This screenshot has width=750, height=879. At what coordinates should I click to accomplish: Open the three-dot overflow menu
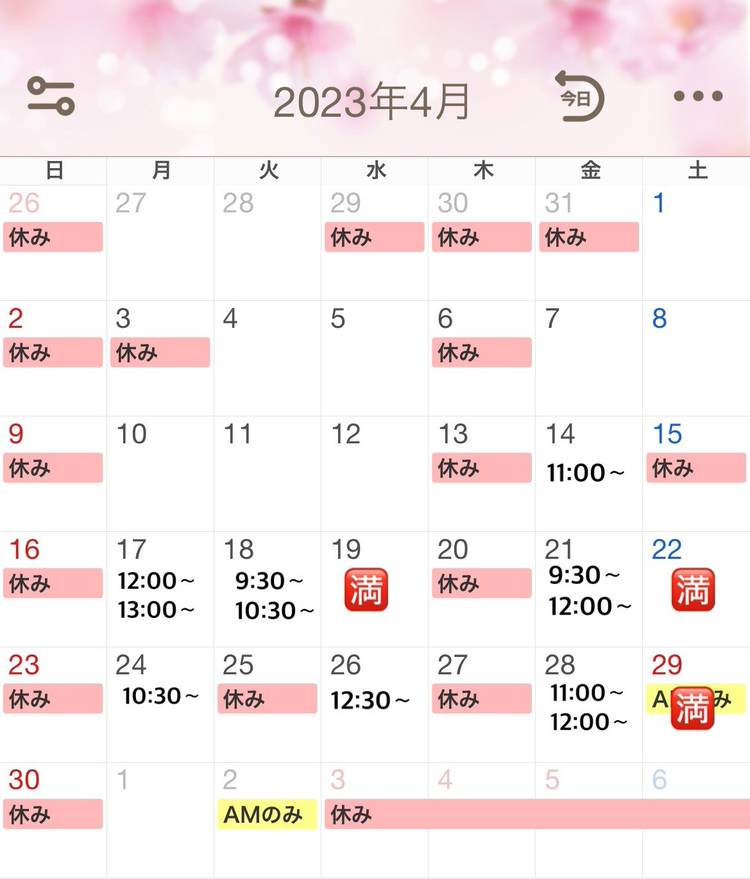click(x=697, y=97)
